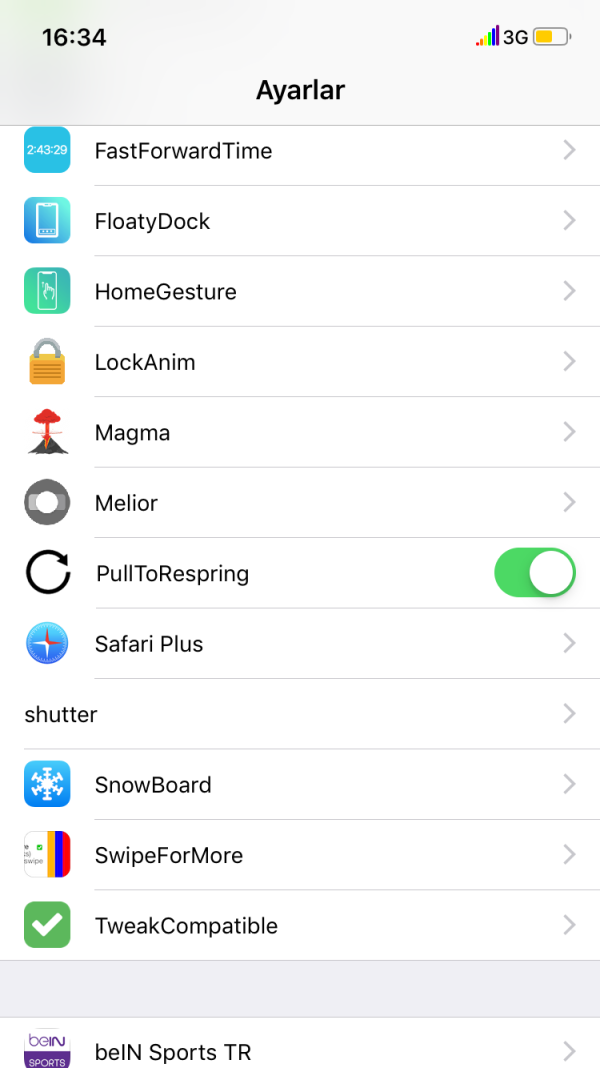Tap the shutter row
This screenshot has height=1068, width=600.
tap(300, 714)
